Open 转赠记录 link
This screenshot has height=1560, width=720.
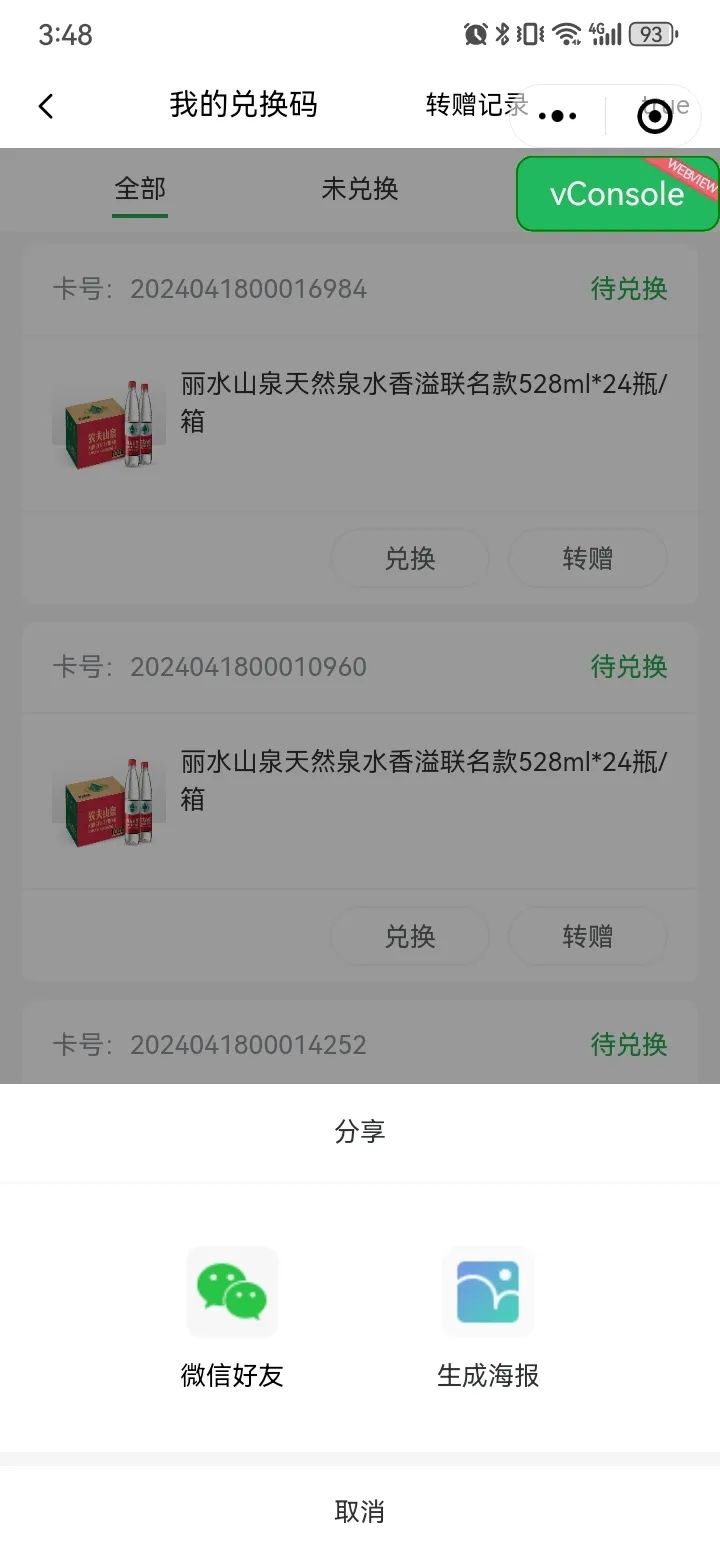(470, 104)
